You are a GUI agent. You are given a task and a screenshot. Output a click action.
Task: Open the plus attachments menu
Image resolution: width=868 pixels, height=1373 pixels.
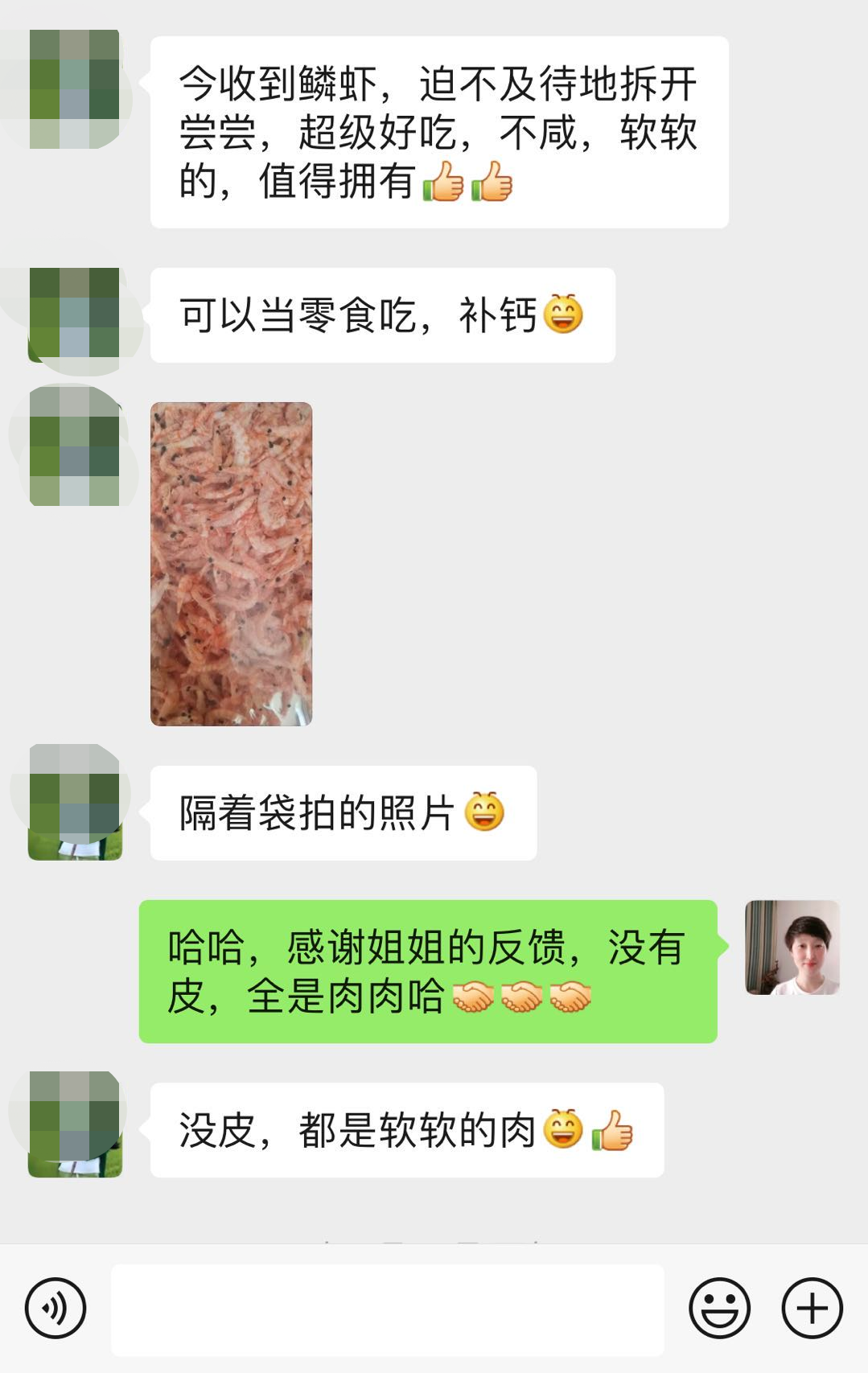click(812, 1308)
